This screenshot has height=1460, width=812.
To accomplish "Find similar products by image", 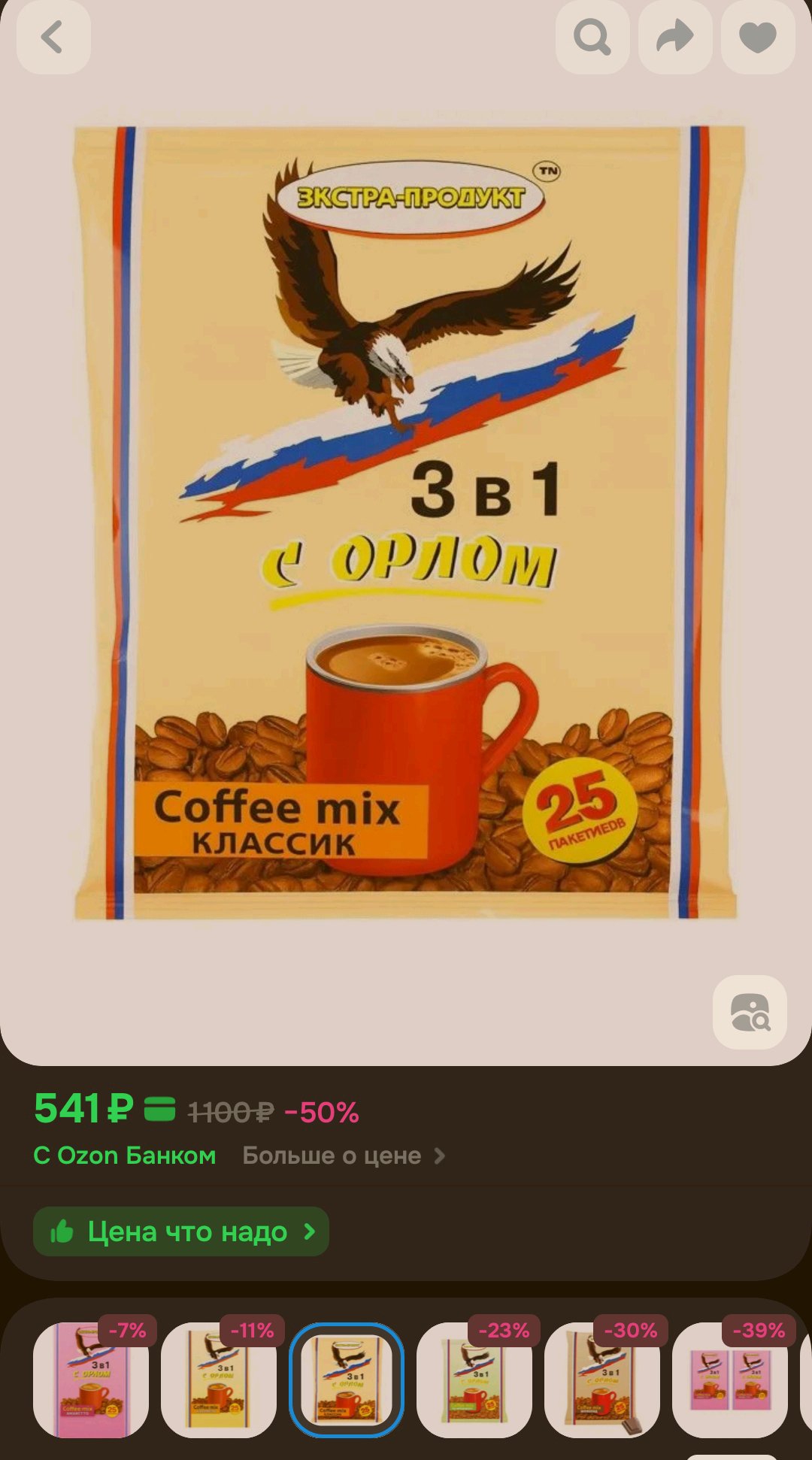I will pyautogui.click(x=750, y=1012).
